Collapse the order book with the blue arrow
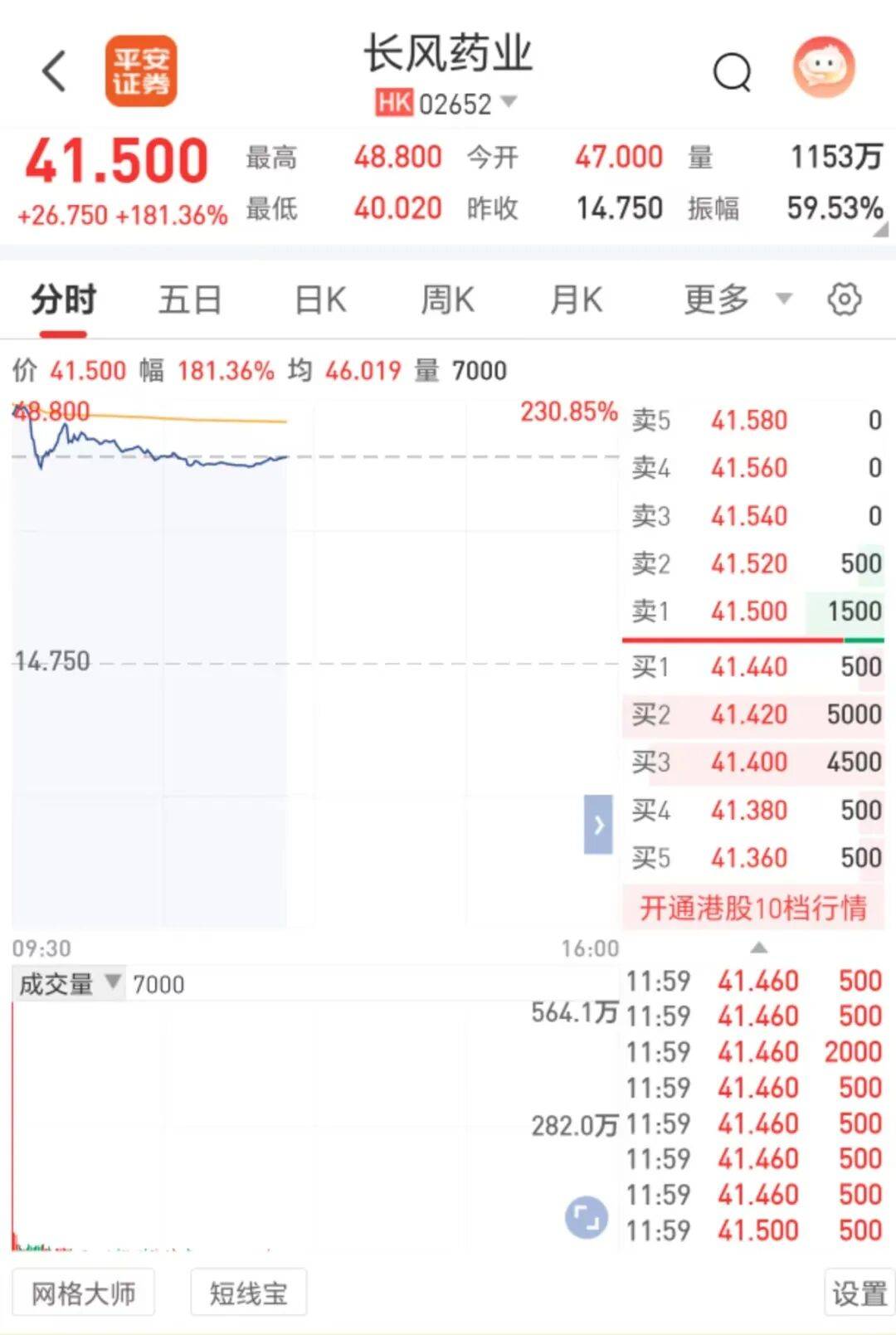This screenshot has height=1335, width=896. (598, 824)
